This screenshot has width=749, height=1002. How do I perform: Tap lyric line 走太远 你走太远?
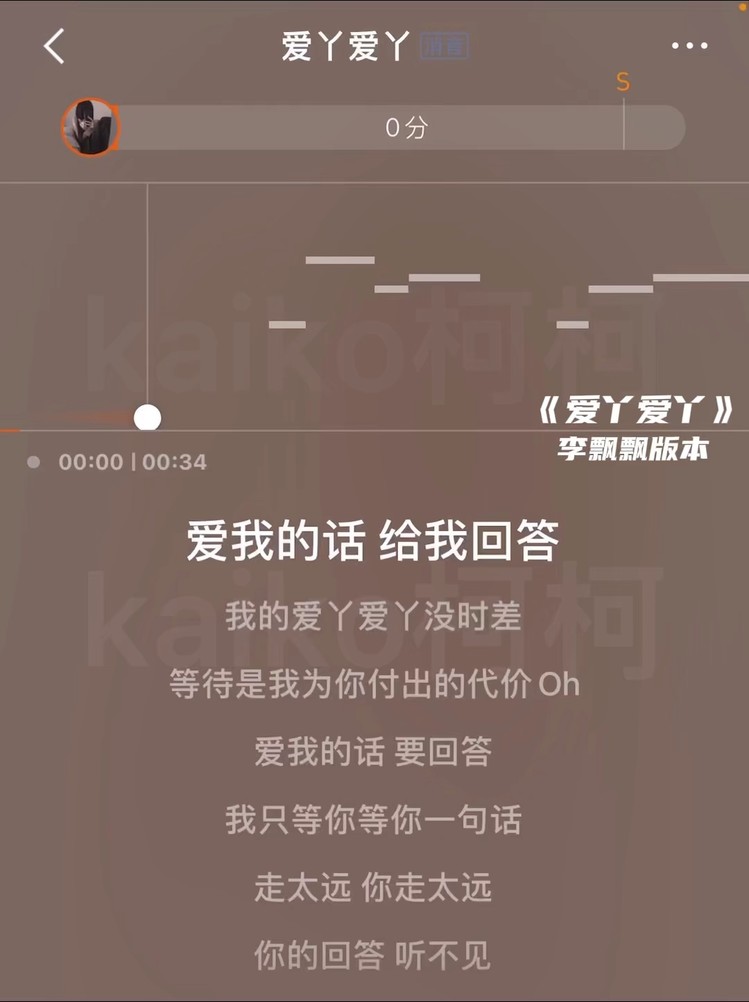pos(374,886)
